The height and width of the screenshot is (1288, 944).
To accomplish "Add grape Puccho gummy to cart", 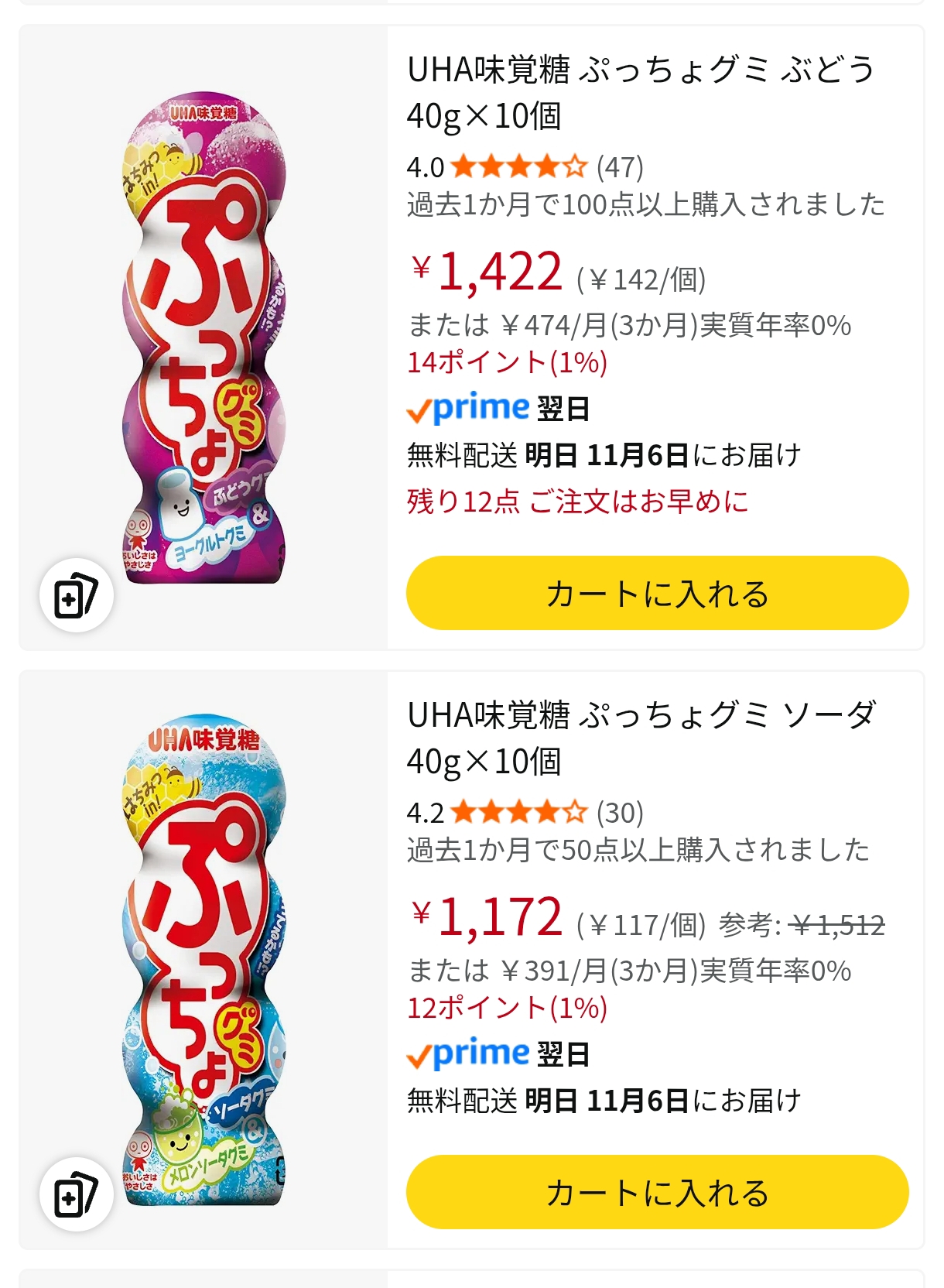I will (x=657, y=593).
